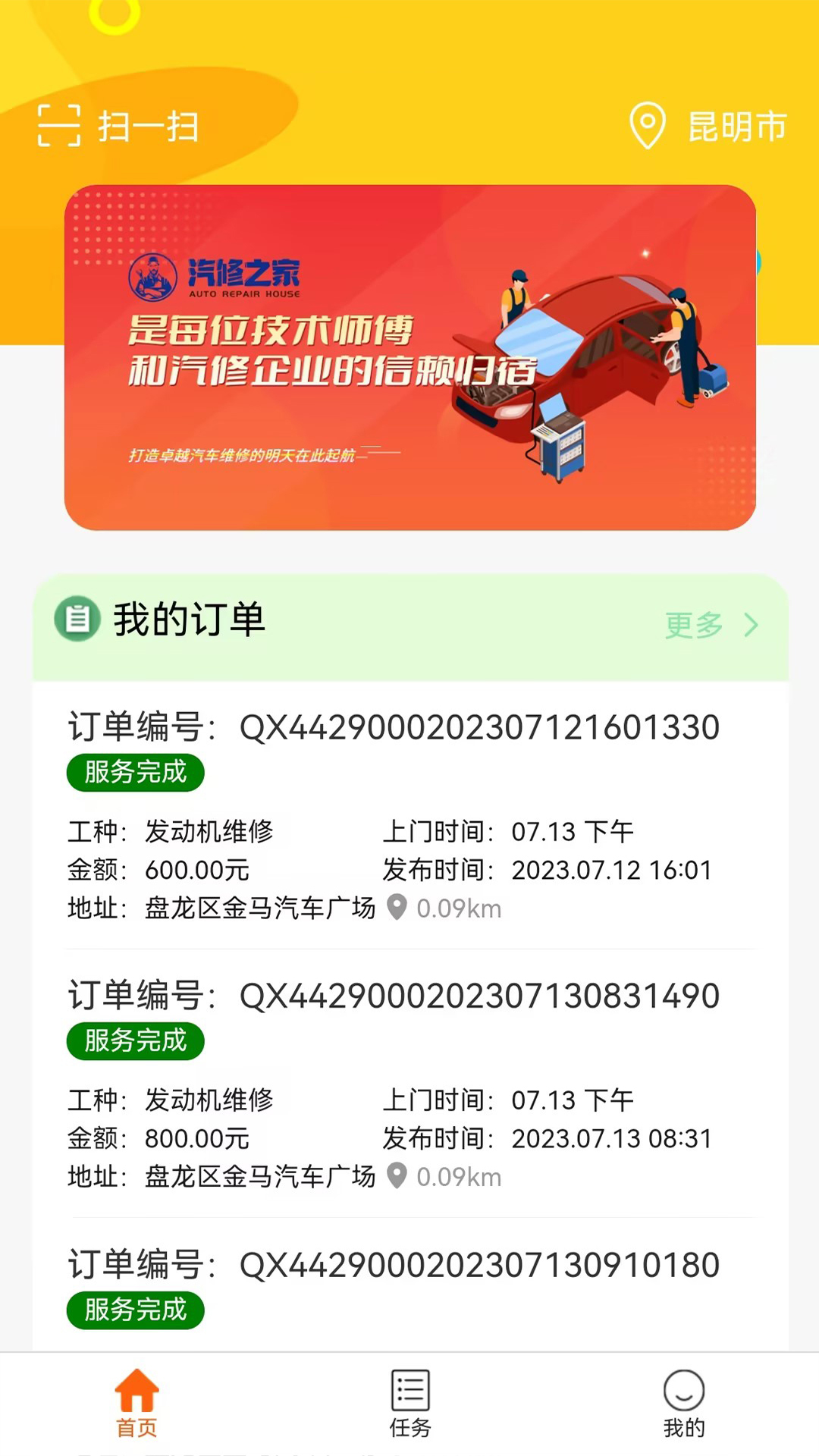The image size is (819, 1456).
Task: Tap the map pin next to 0.09km on first order
Action: 397,908
